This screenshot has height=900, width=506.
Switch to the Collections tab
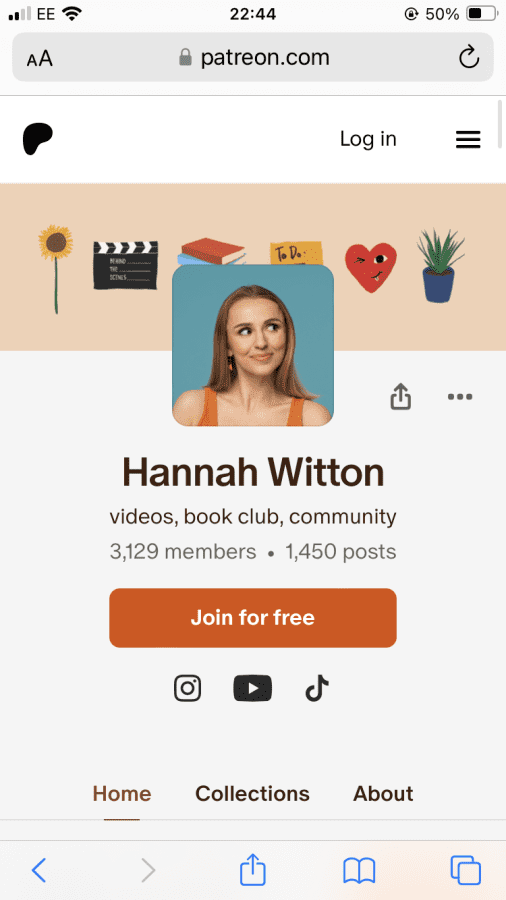(x=252, y=794)
